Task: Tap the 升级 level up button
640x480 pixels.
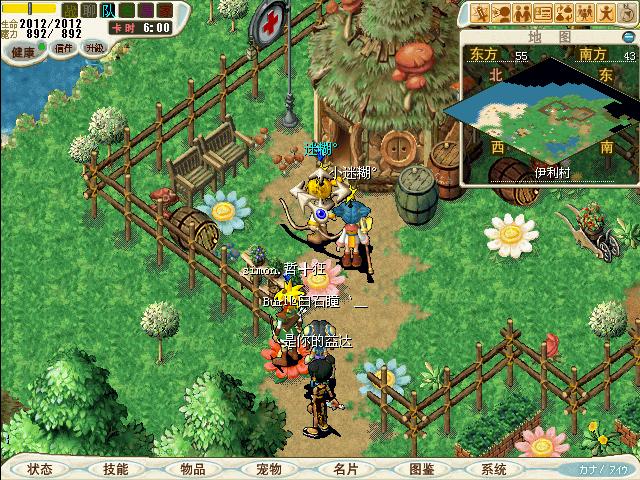Action: pyautogui.click(x=93, y=47)
